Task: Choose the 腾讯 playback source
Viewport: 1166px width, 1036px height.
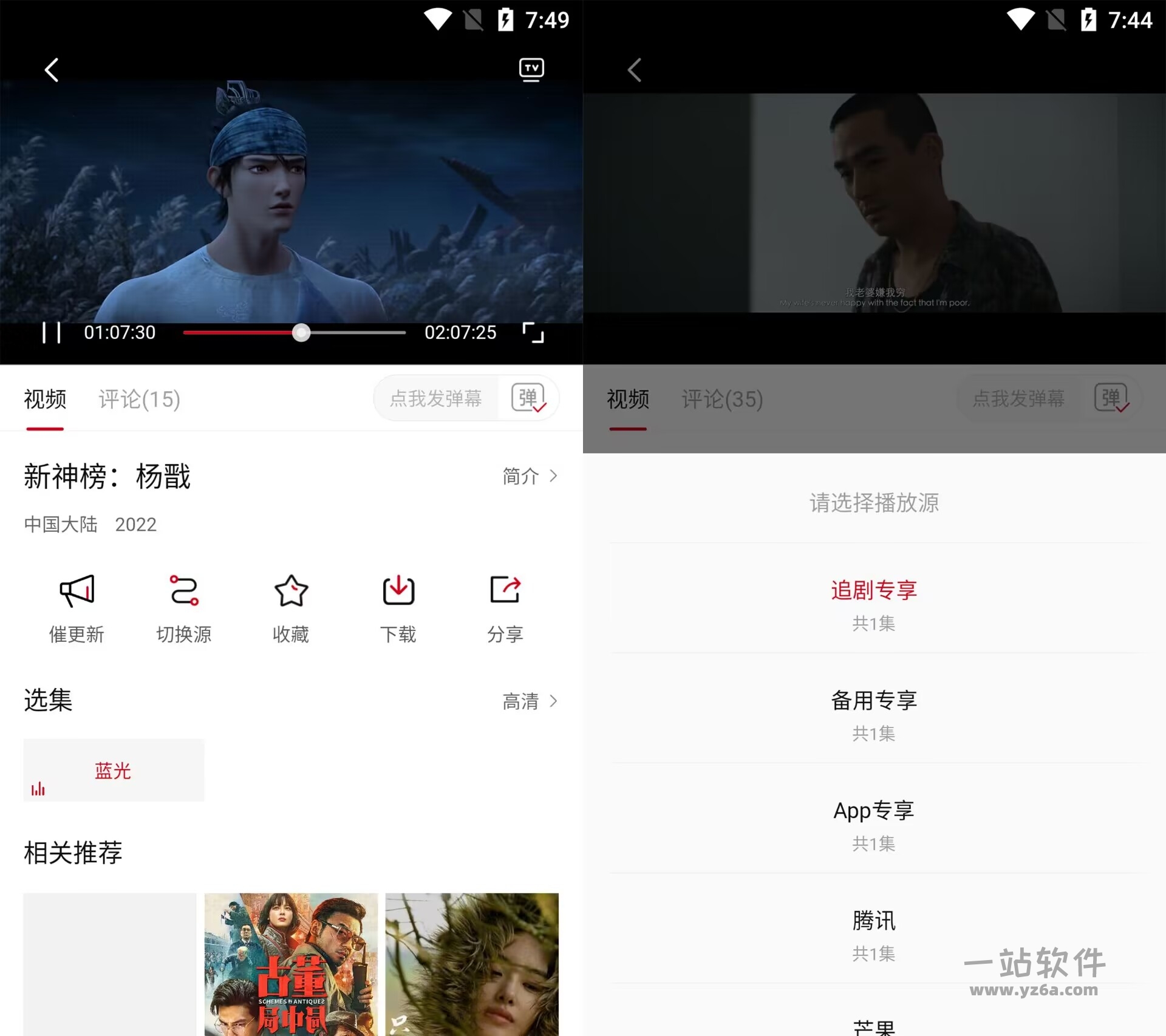Action: pos(874,932)
